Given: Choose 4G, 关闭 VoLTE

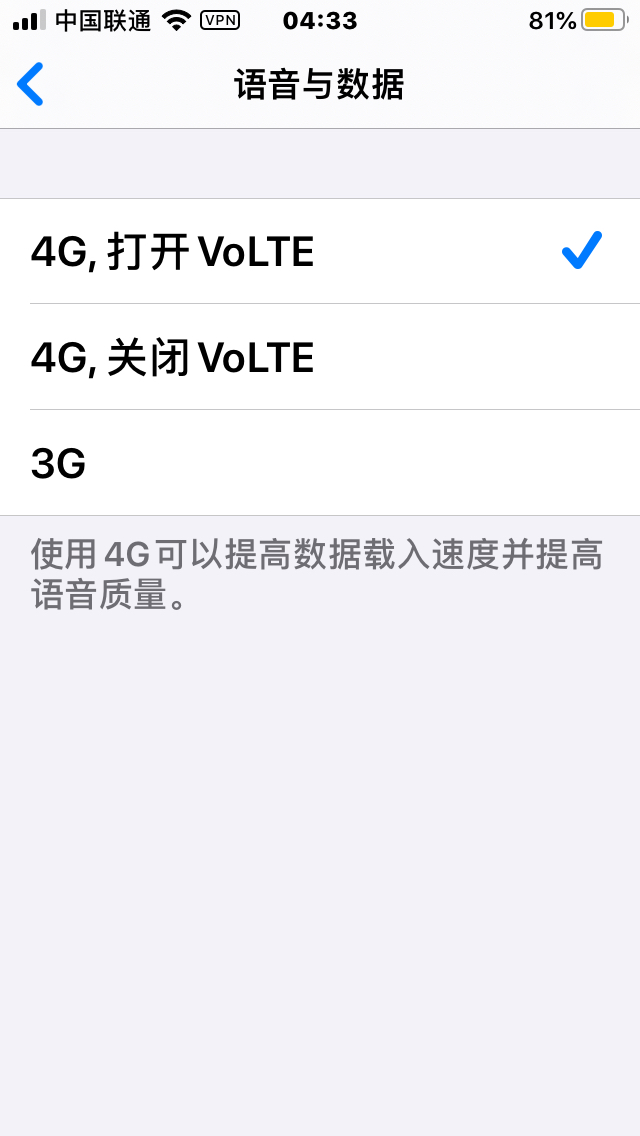Looking at the screenshot, I should pos(320,357).
